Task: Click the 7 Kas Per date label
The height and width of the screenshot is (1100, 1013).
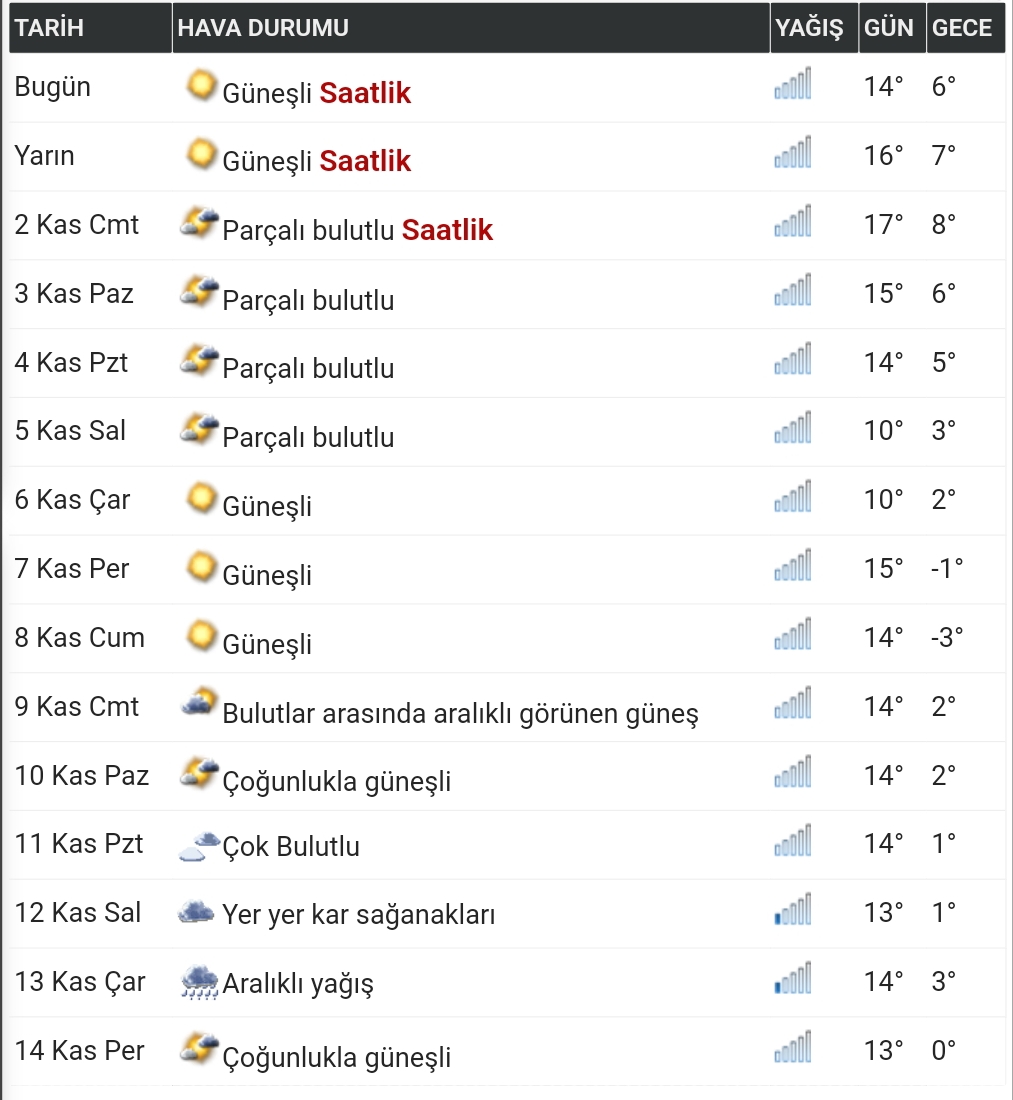Action: click(71, 568)
